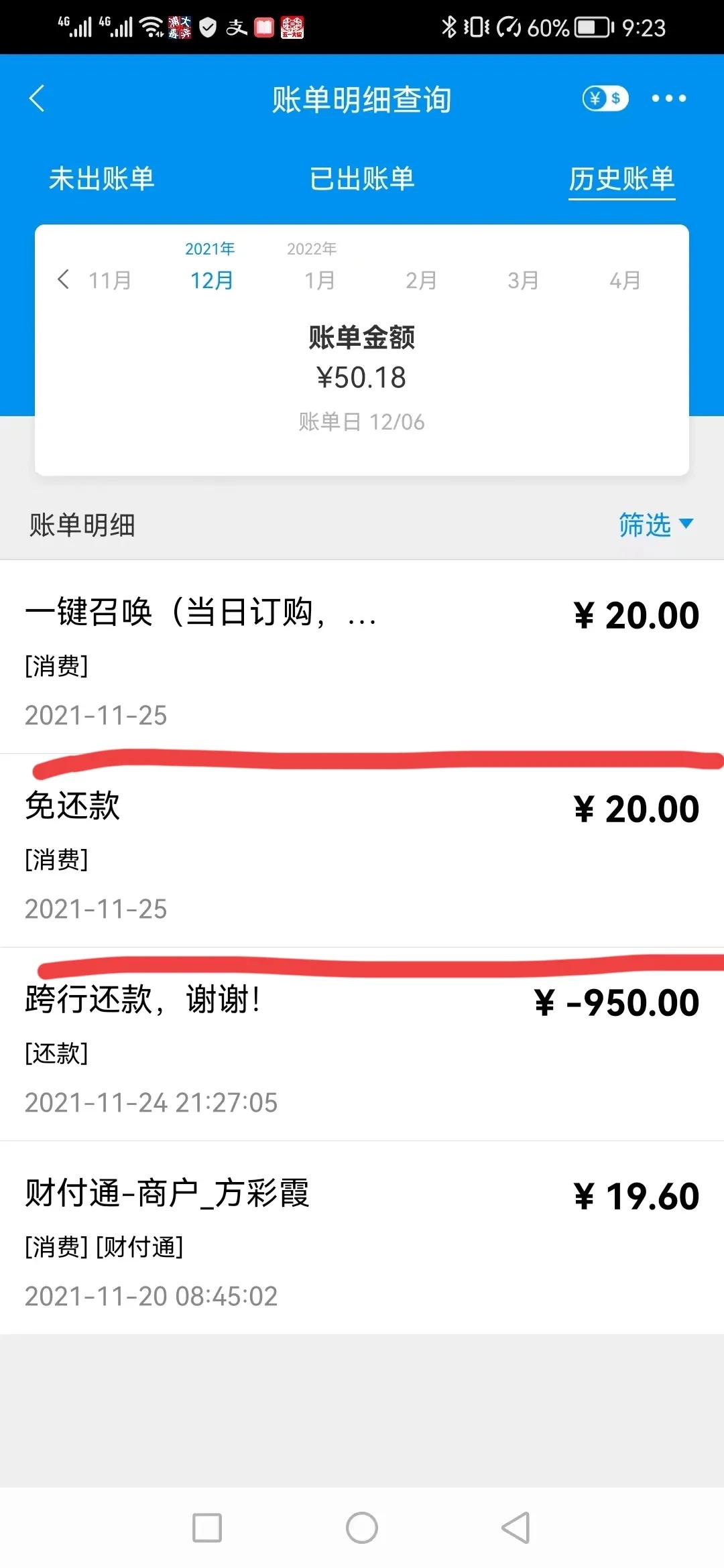The width and height of the screenshot is (724, 1568).
Task: Open the 跨行还款 repayment transaction entry
Action: [362, 1045]
